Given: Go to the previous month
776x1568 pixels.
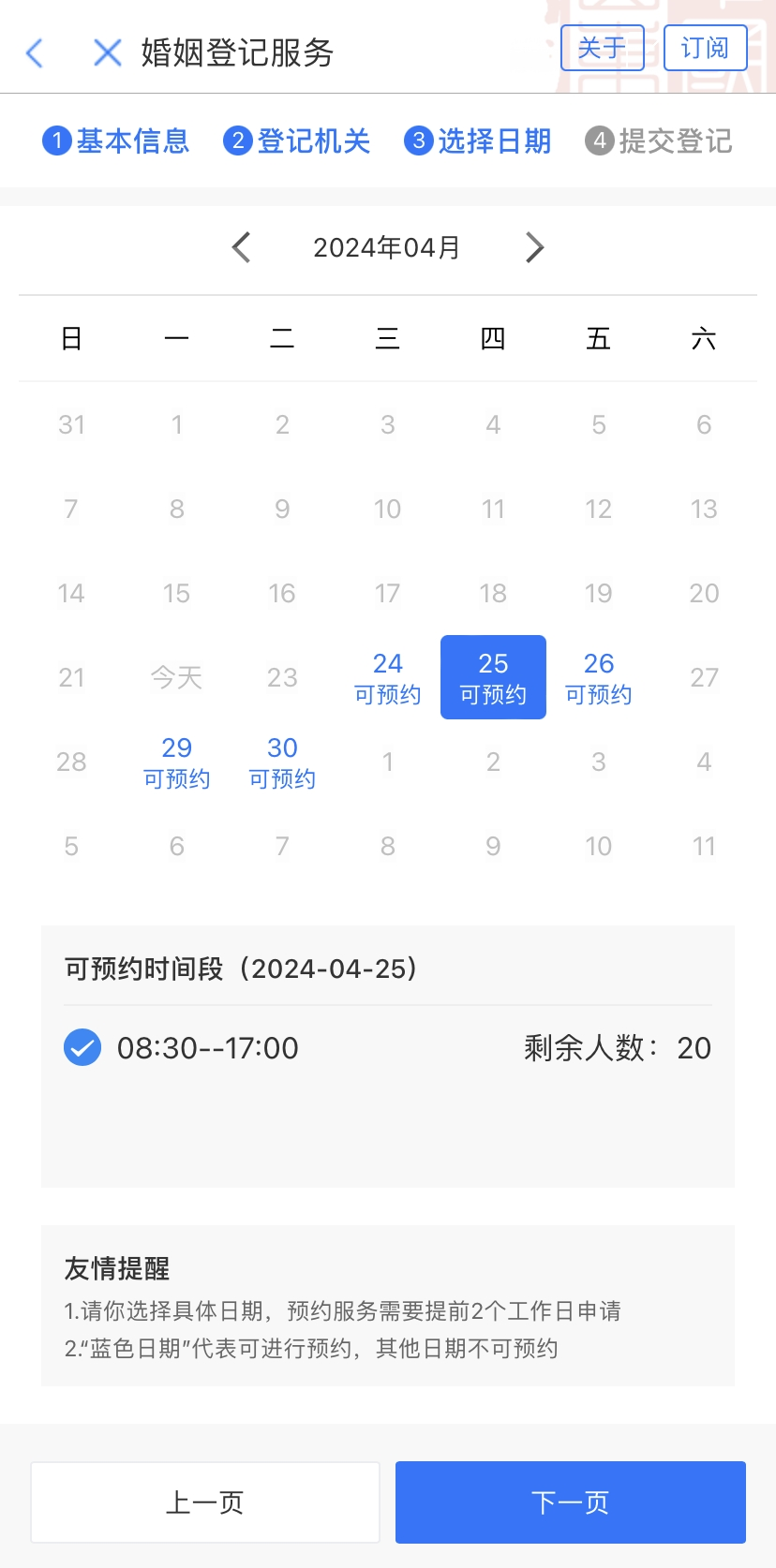Looking at the screenshot, I should click(x=242, y=247).
